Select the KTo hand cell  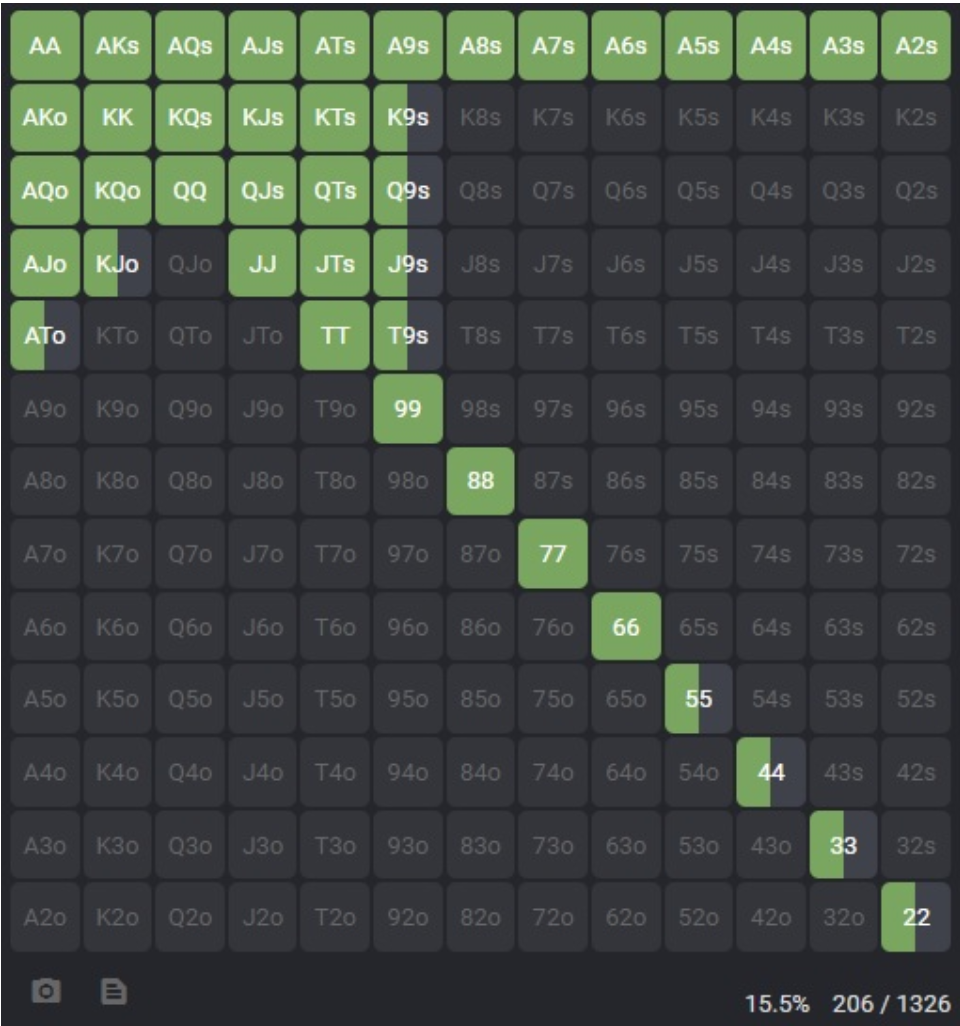[118, 336]
